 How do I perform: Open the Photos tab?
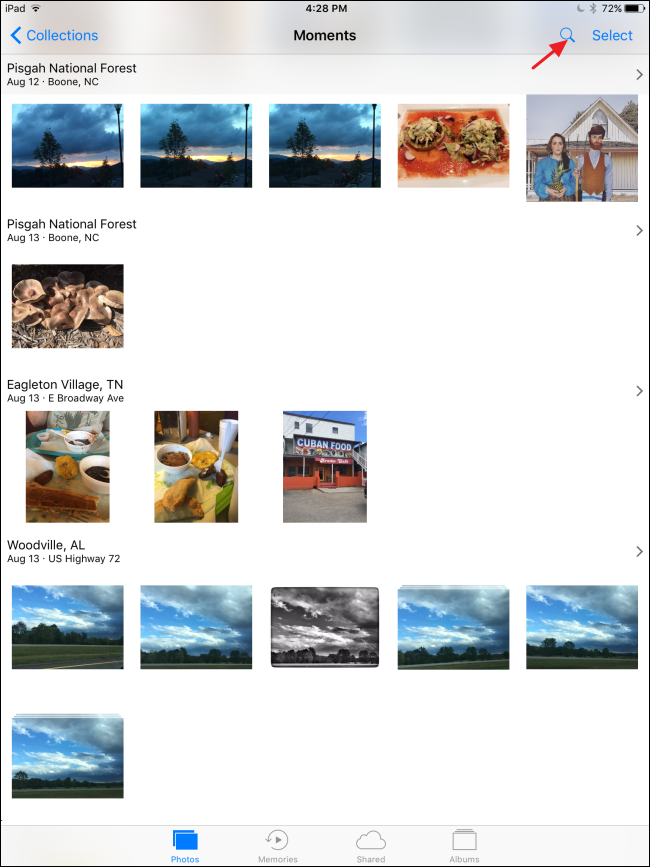tap(185, 845)
